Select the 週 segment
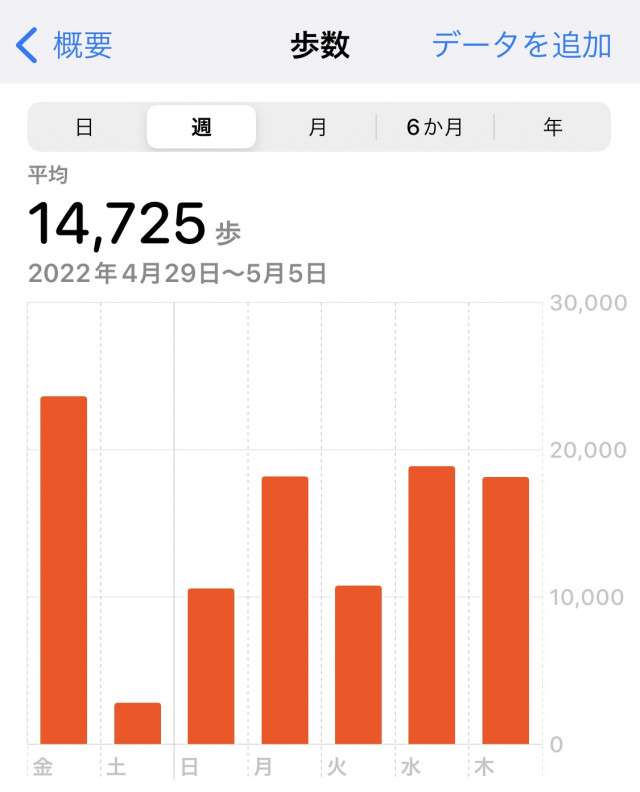This screenshot has height=792, width=640. click(x=201, y=127)
